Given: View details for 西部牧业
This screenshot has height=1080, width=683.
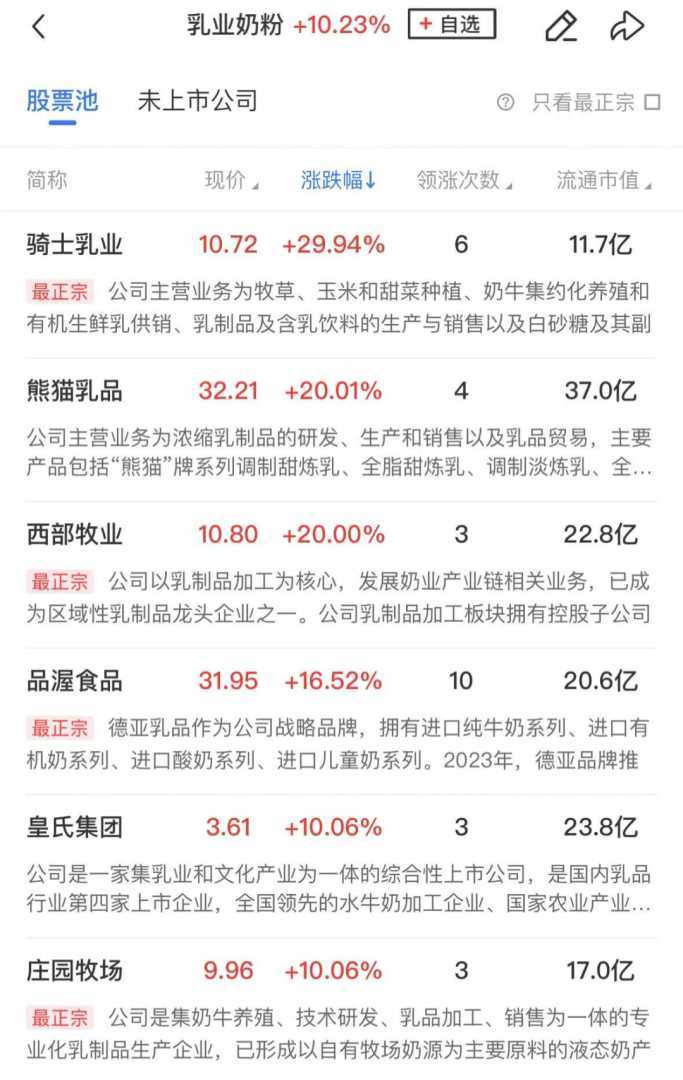Looking at the screenshot, I should point(75,535).
